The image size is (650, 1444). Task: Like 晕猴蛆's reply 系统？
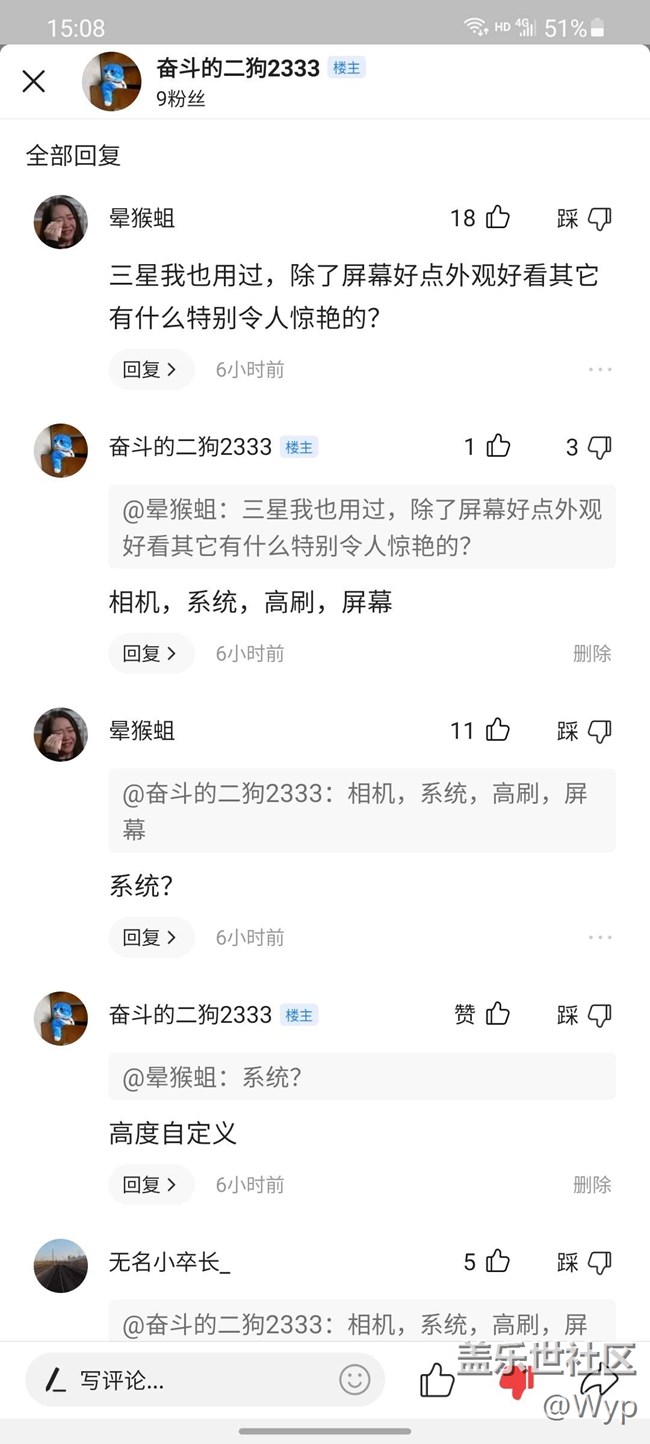coord(497,731)
